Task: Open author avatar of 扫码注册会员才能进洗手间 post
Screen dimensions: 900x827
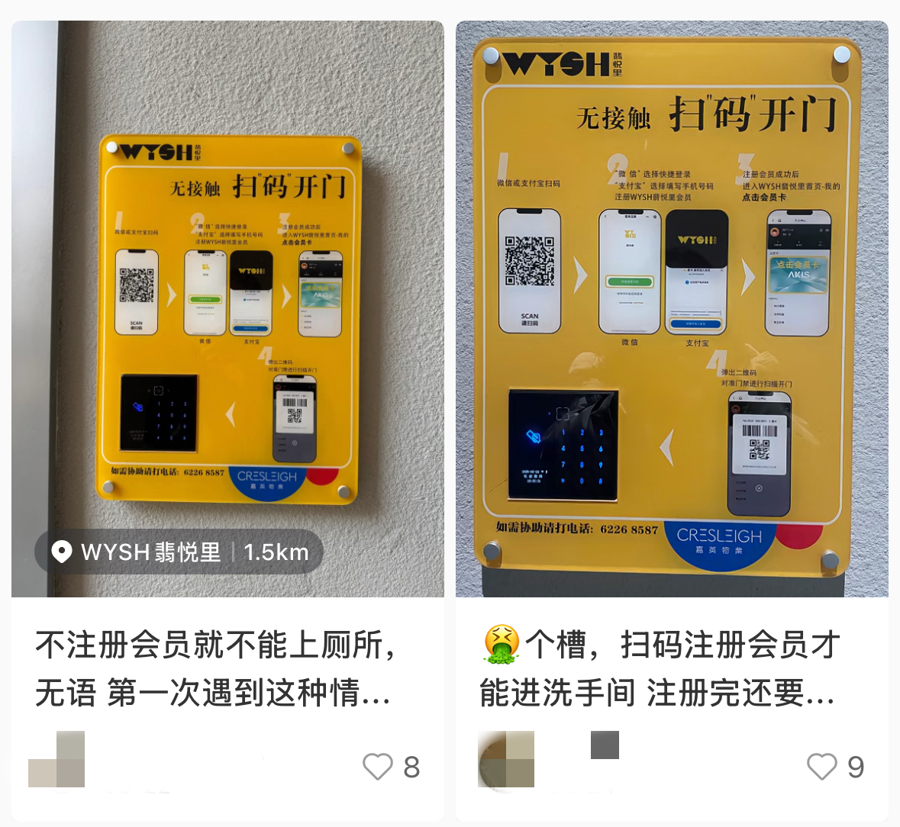Action: pos(506,759)
